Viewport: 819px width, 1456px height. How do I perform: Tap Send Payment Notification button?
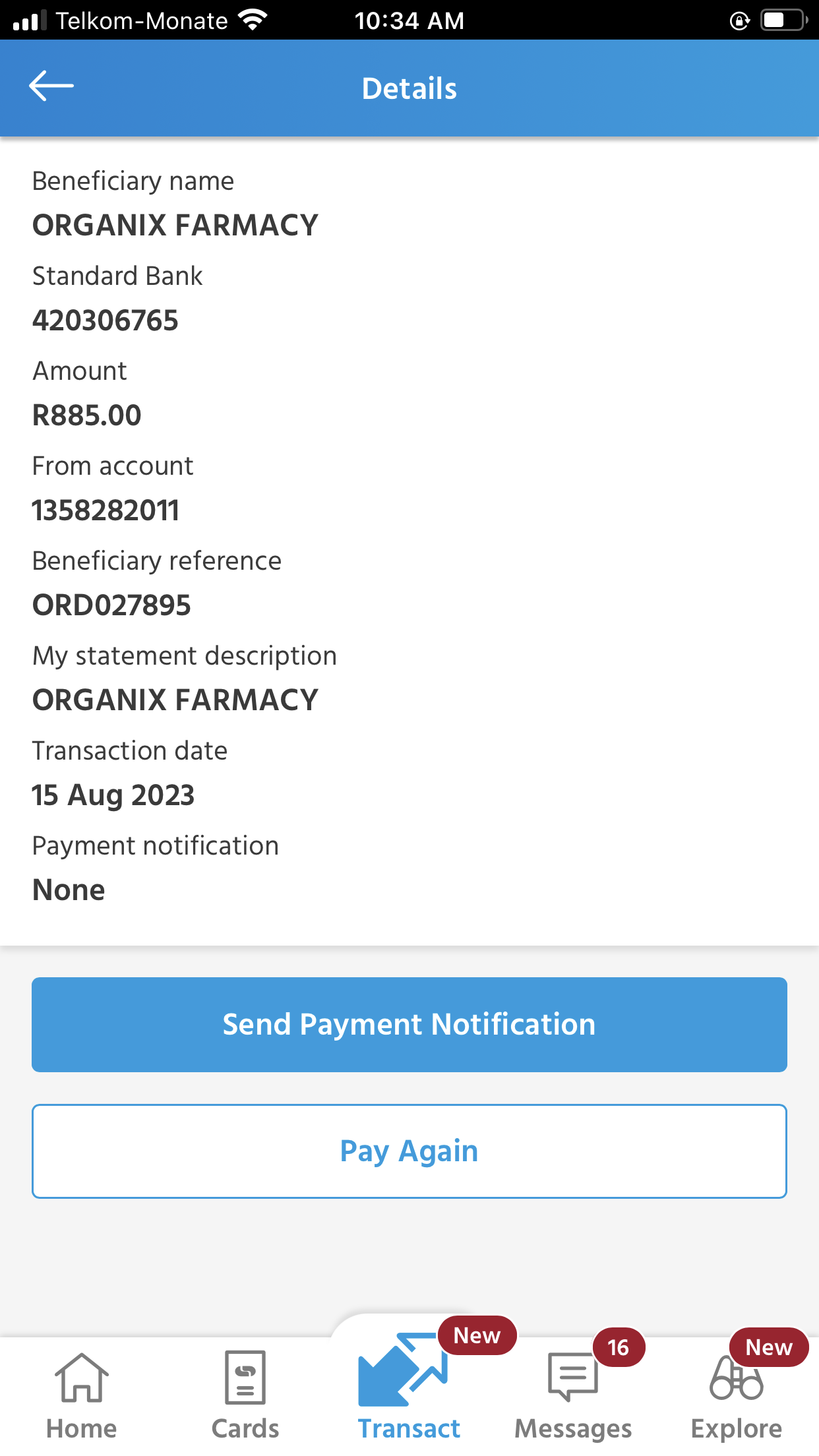409,1025
